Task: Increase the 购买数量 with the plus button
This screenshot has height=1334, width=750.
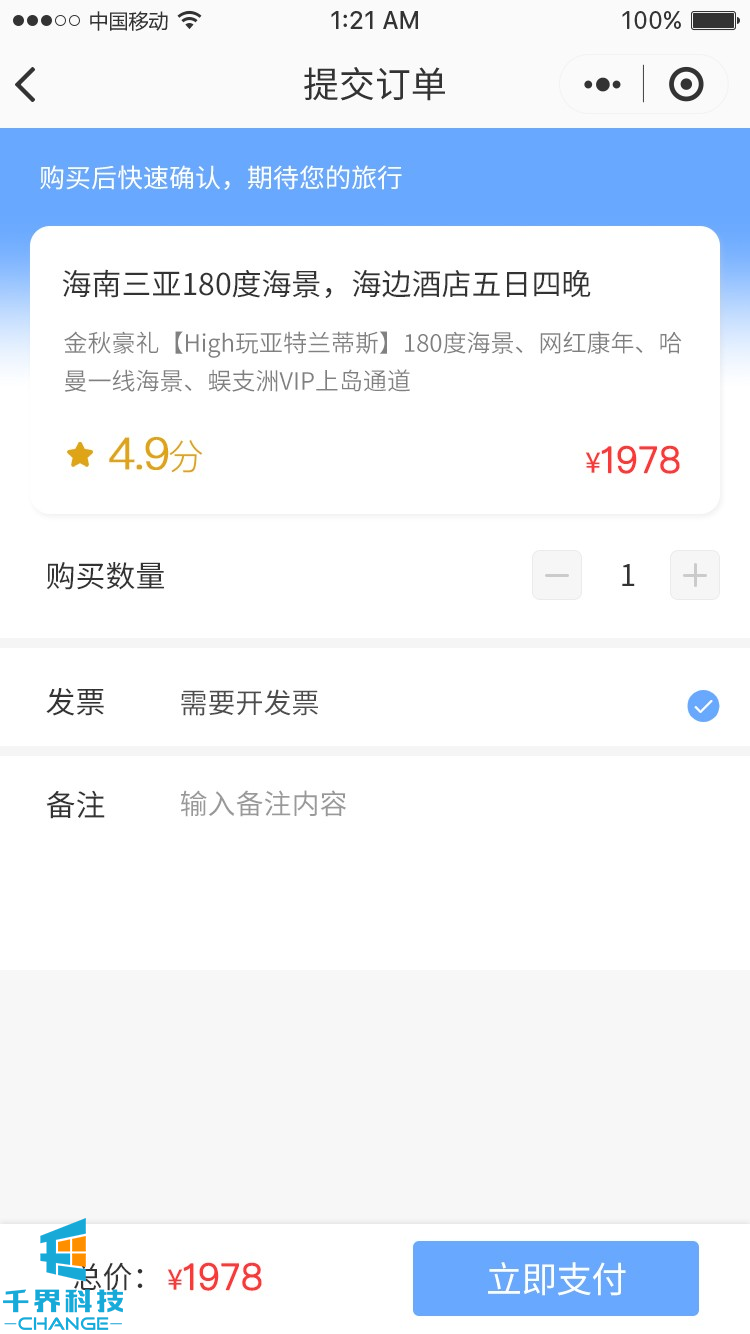Action: [x=695, y=575]
